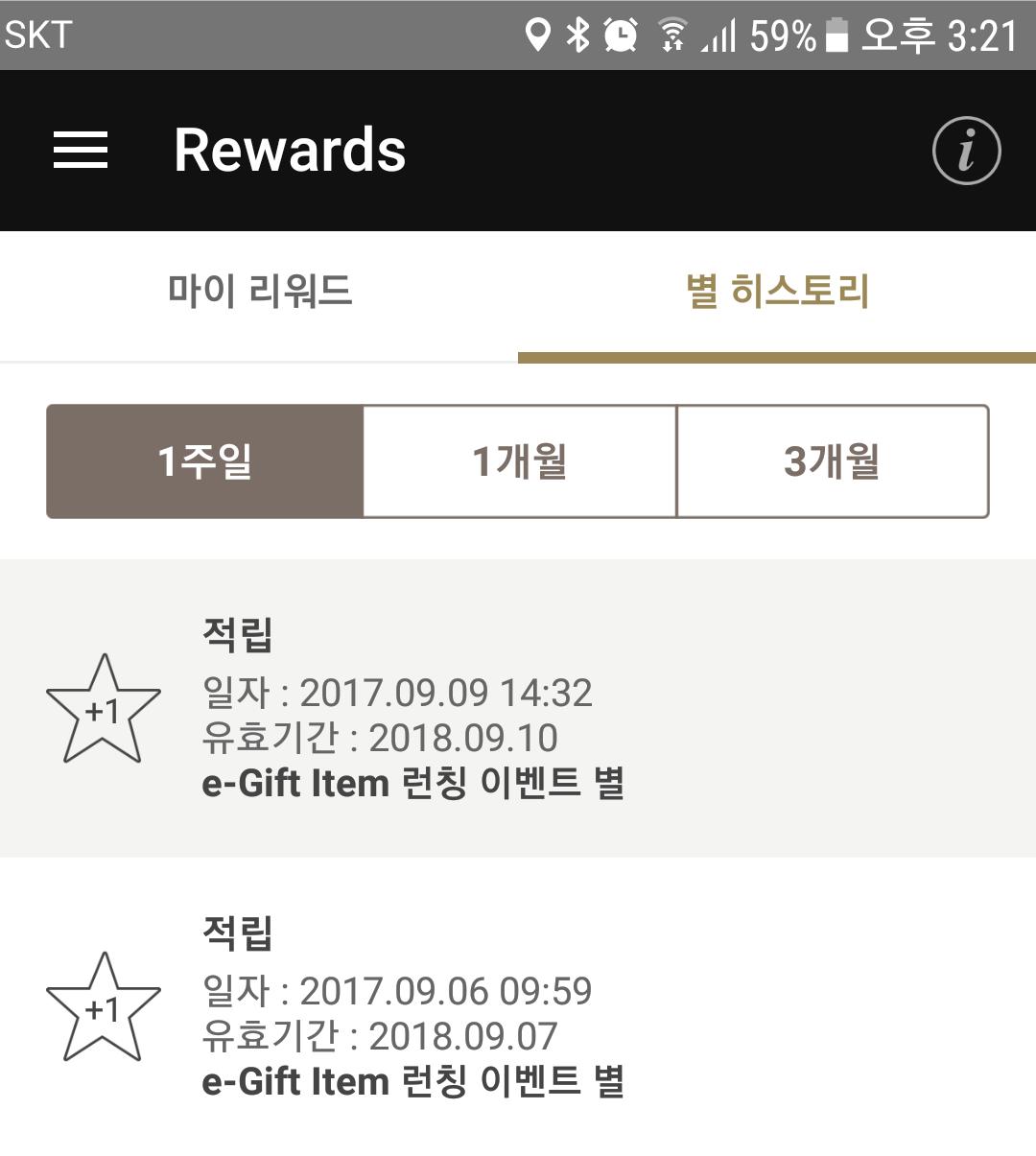1036x1156 pixels.
Task: Switch to the 마이 리워드 tab
Action: click(260, 292)
